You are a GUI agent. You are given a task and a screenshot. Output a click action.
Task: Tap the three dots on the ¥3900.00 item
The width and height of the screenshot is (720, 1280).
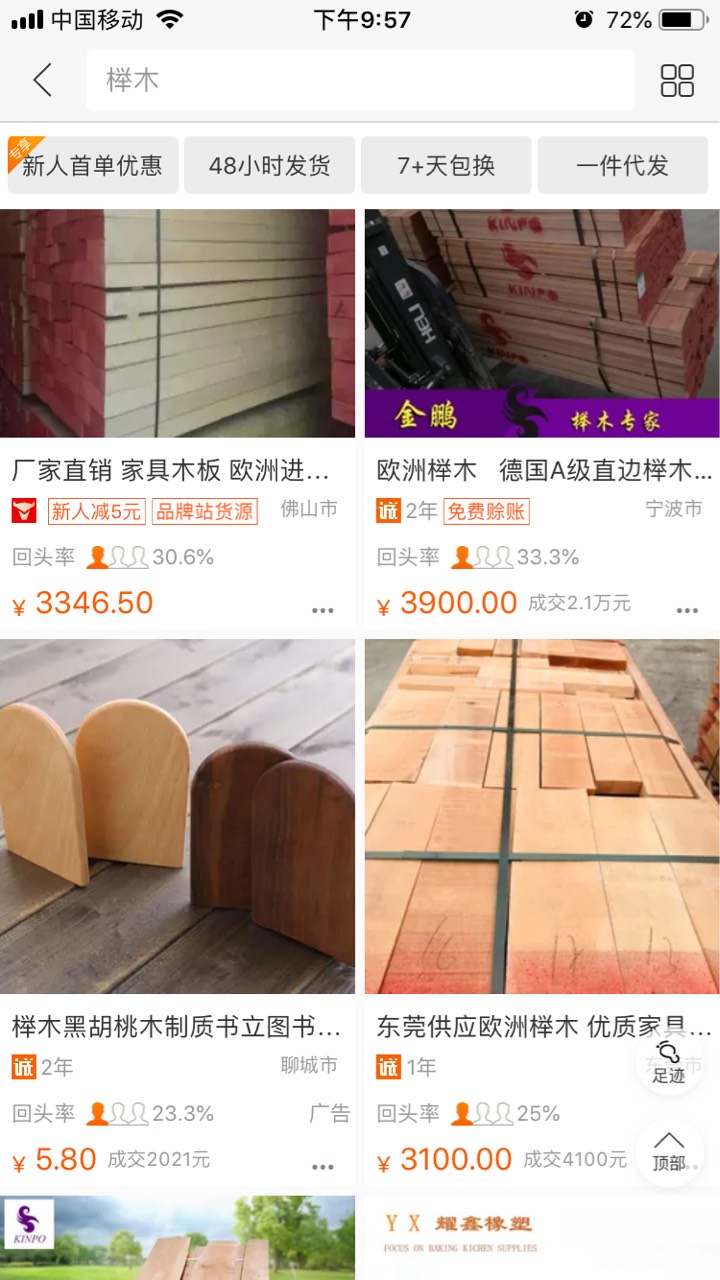[687, 610]
